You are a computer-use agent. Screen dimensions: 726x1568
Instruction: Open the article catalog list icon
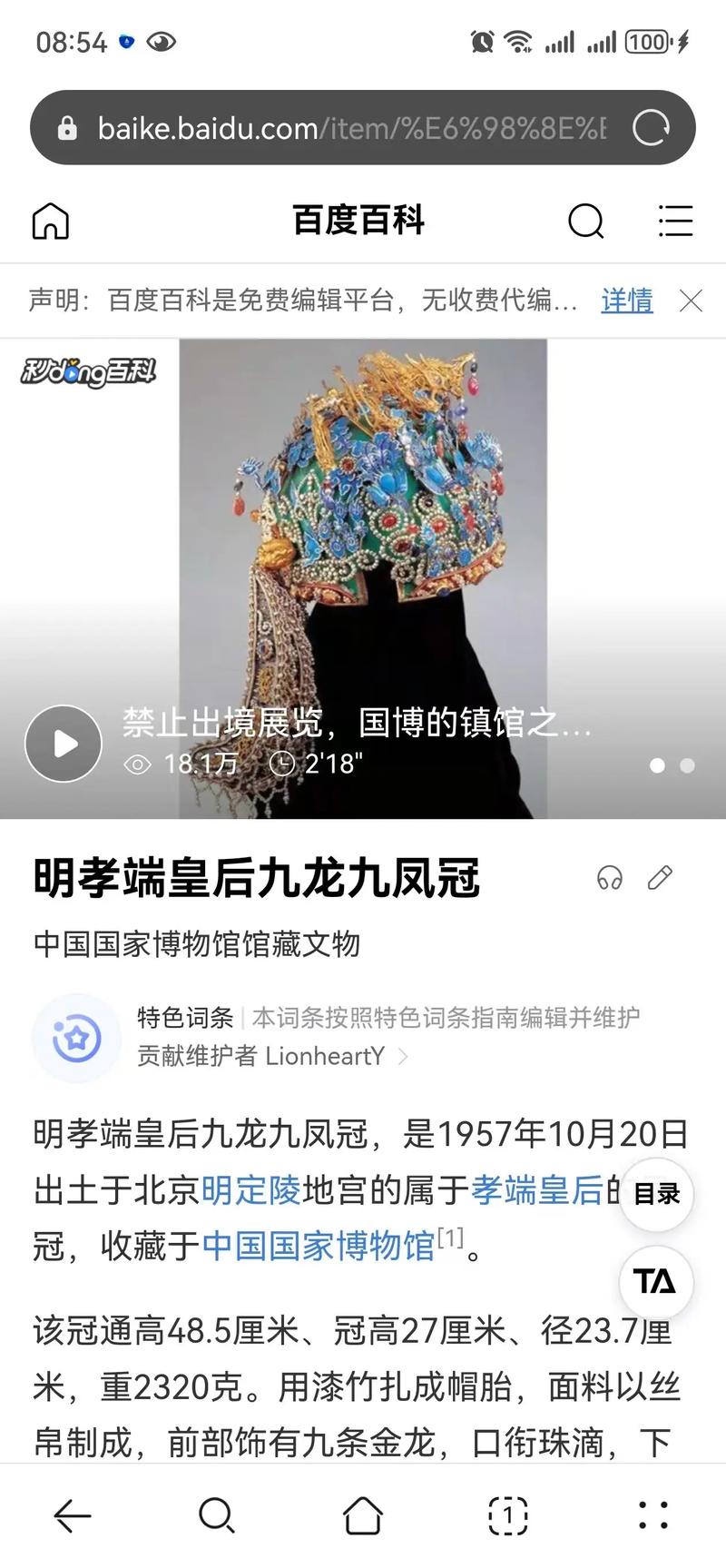pos(675,221)
